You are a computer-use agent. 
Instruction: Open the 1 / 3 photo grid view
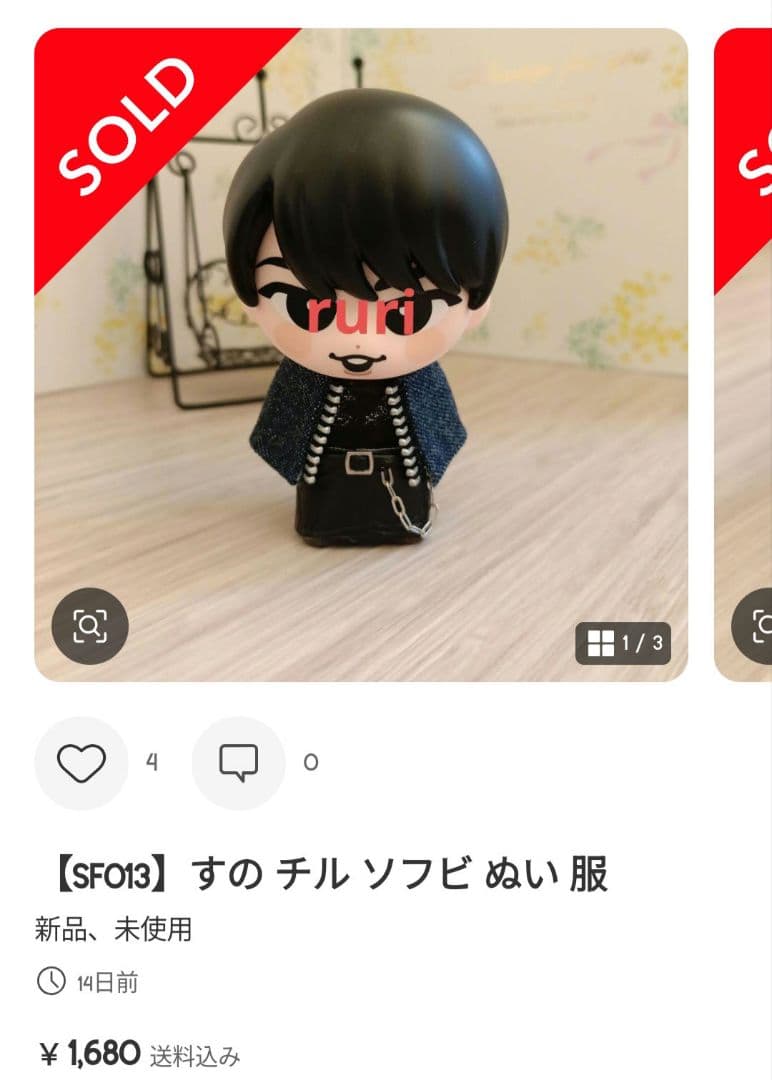[x=623, y=643]
